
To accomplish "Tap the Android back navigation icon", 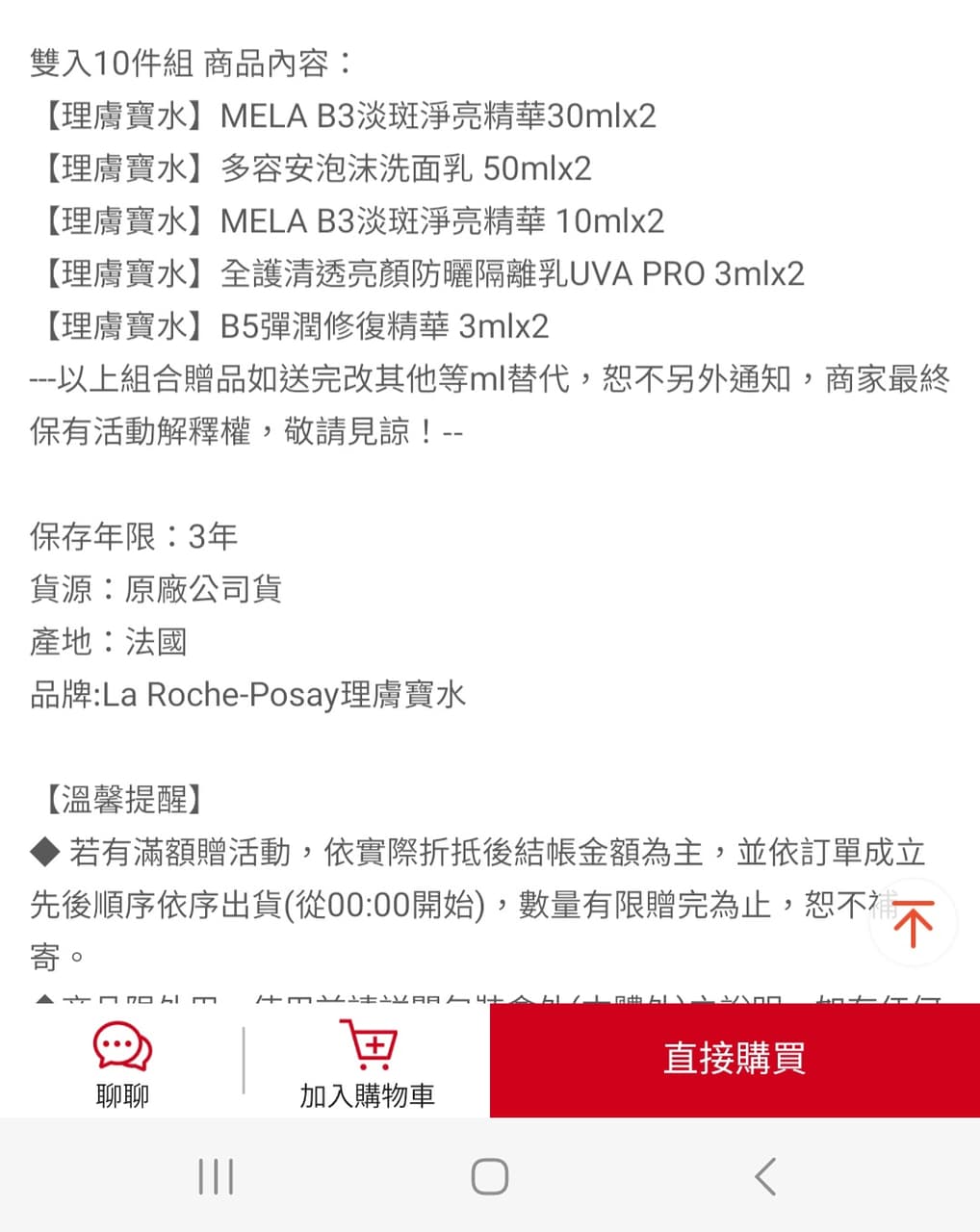I will point(765,1175).
